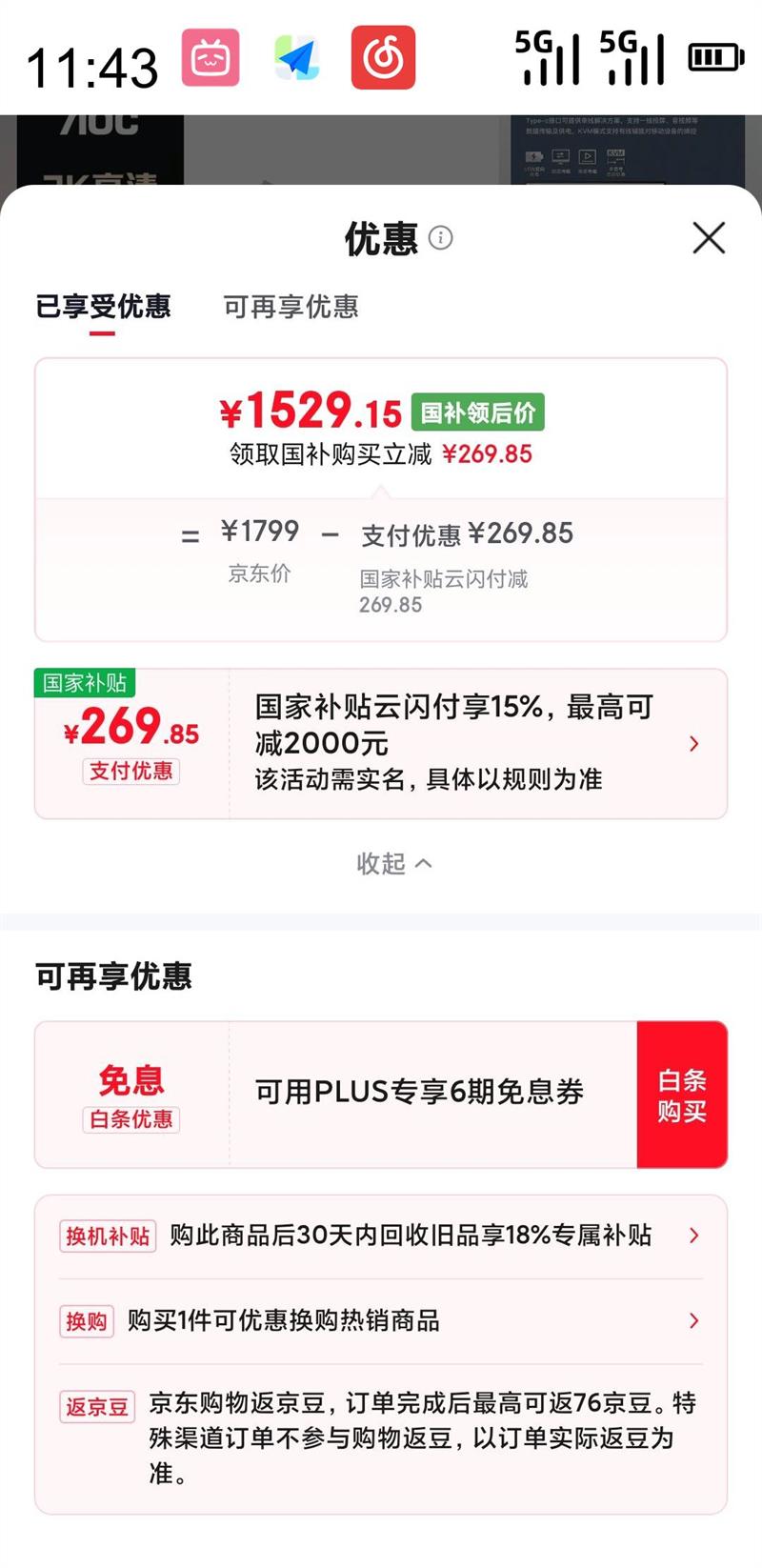Image resolution: width=762 pixels, height=1568 pixels.
Task: Tap the red 支付优惠 tag under ¥269.85
Action: point(130,772)
